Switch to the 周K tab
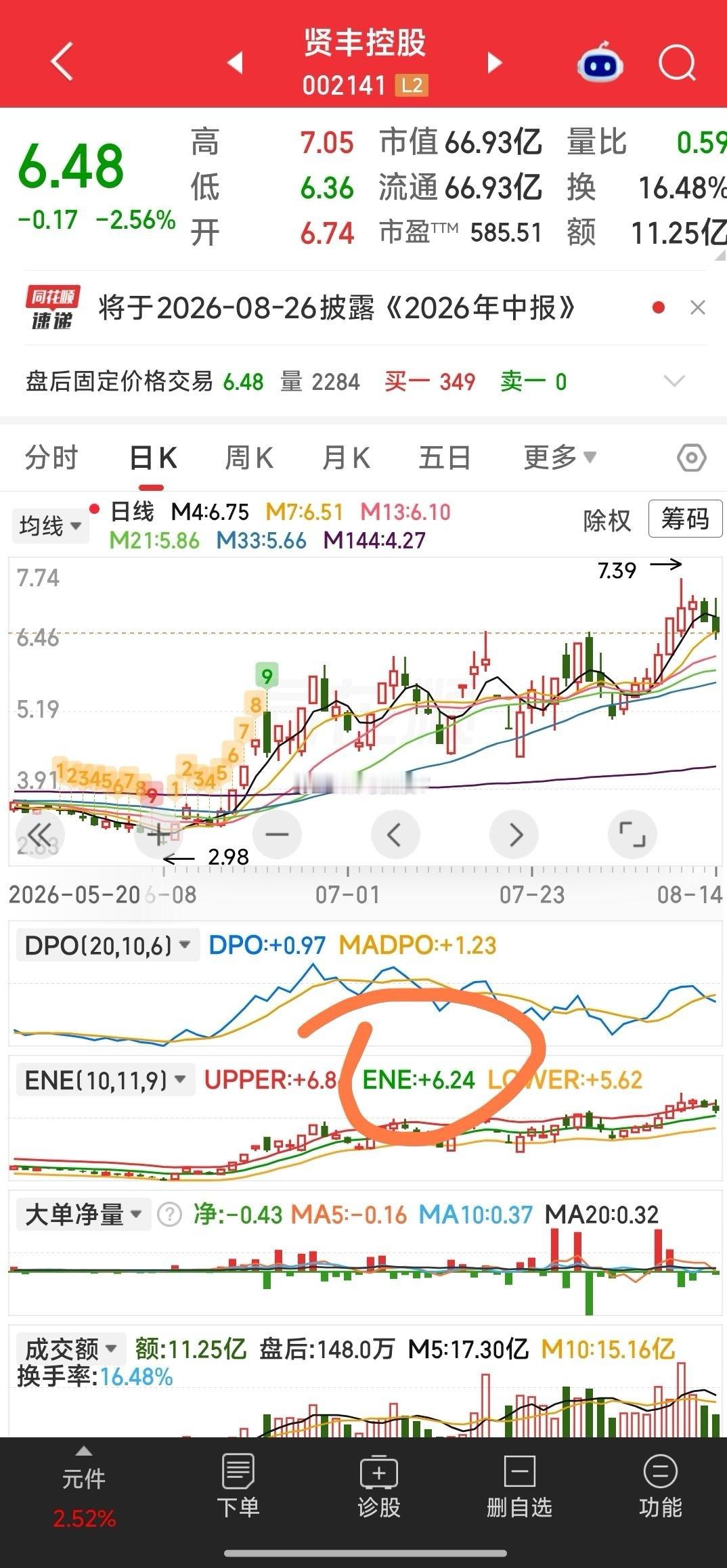The height and width of the screenshot is (1568, 727). (x=248, y=458)
